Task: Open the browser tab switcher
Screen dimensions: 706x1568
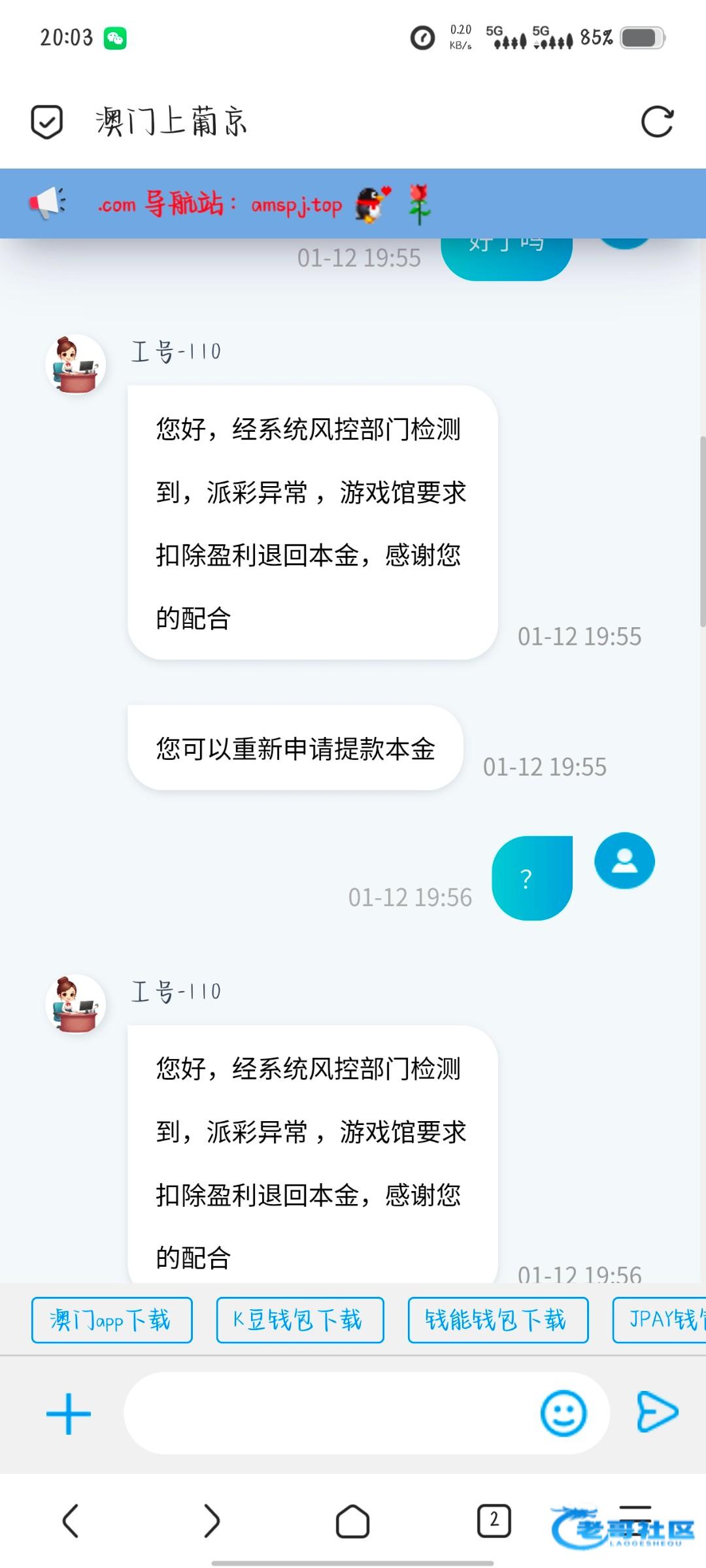Action: coord(494,1521)
